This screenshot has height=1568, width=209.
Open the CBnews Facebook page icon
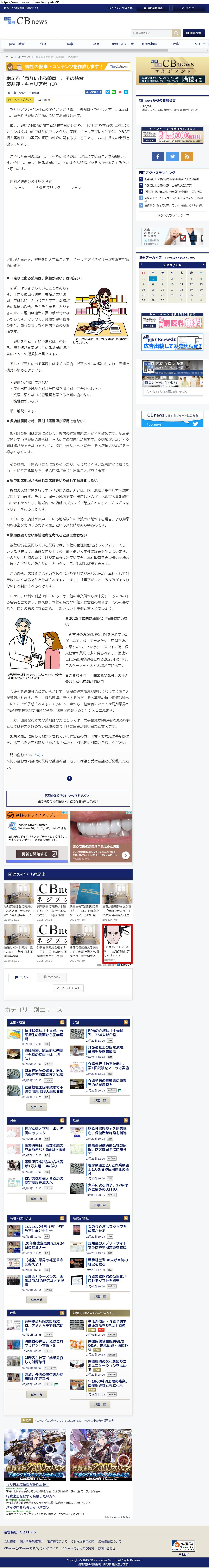click(x=157, y=156)
